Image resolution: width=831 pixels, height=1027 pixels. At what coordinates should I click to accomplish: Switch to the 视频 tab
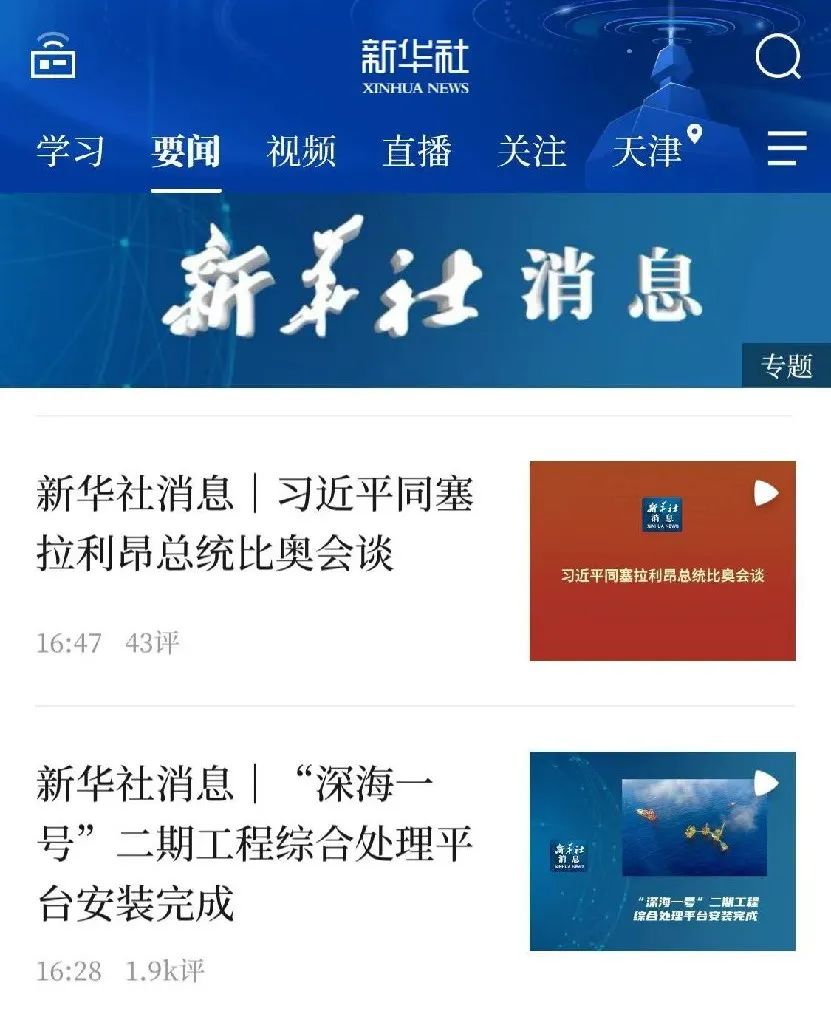(x=301, y=152)
